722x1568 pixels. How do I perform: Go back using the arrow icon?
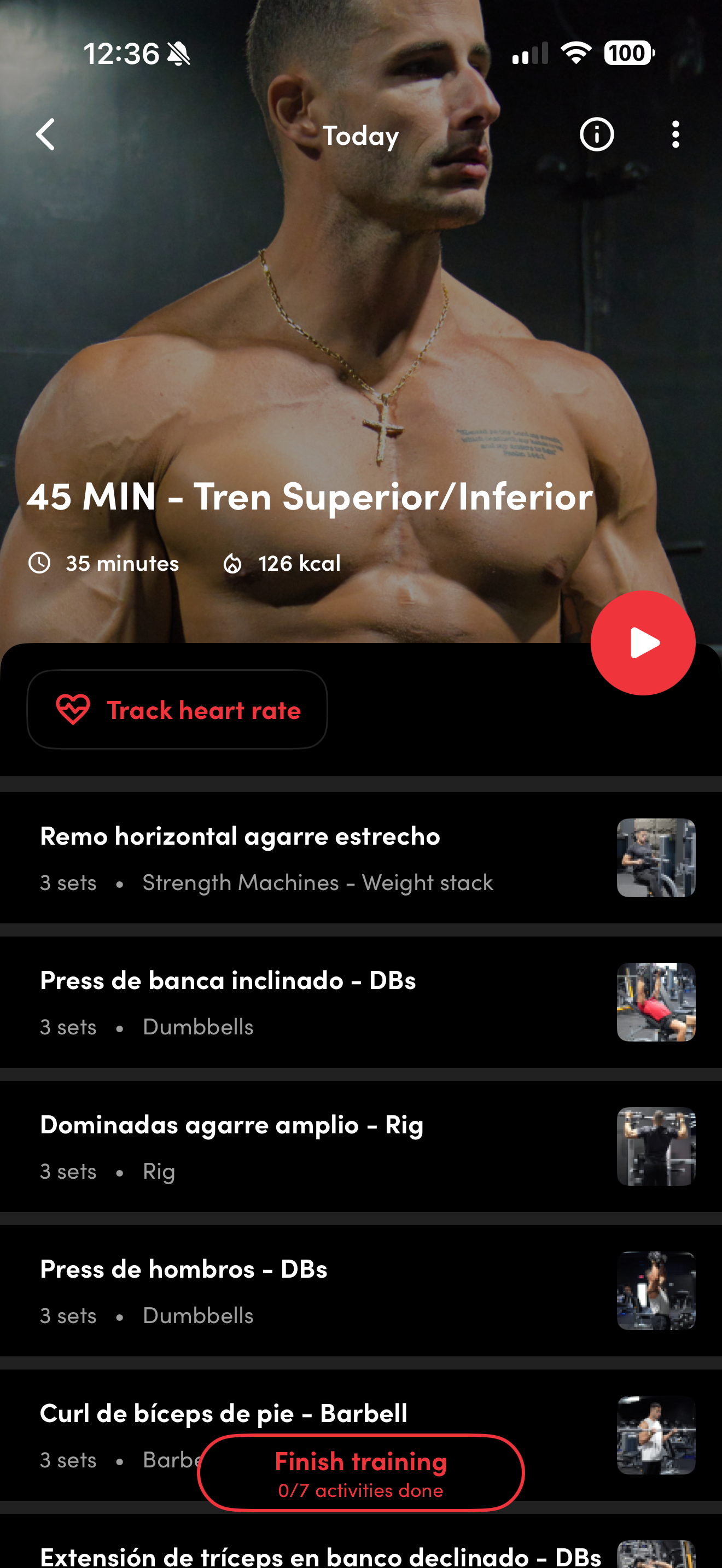click(x=45, y=134)
